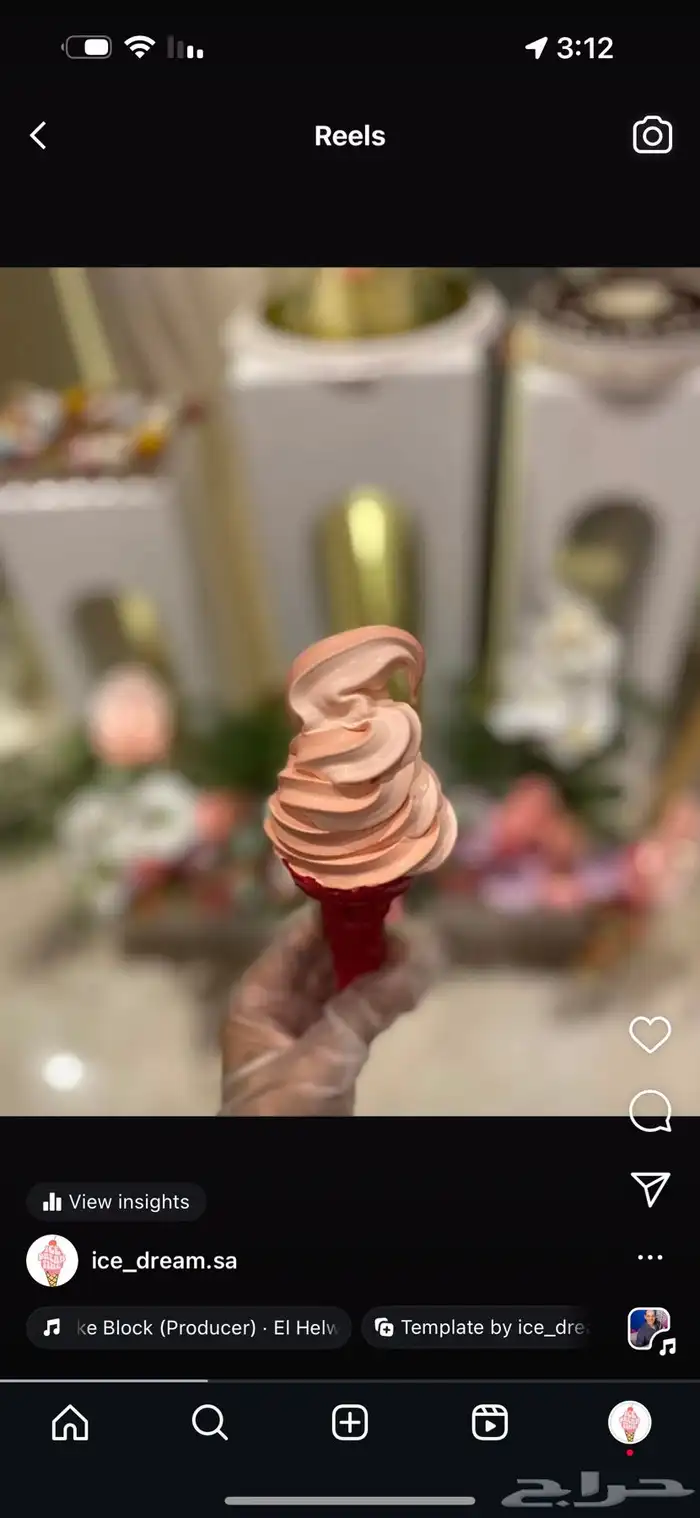Screen dimensions: 700x1518
Task: Open the Block (Producer) audio chip
Action: coord(189,1328)
